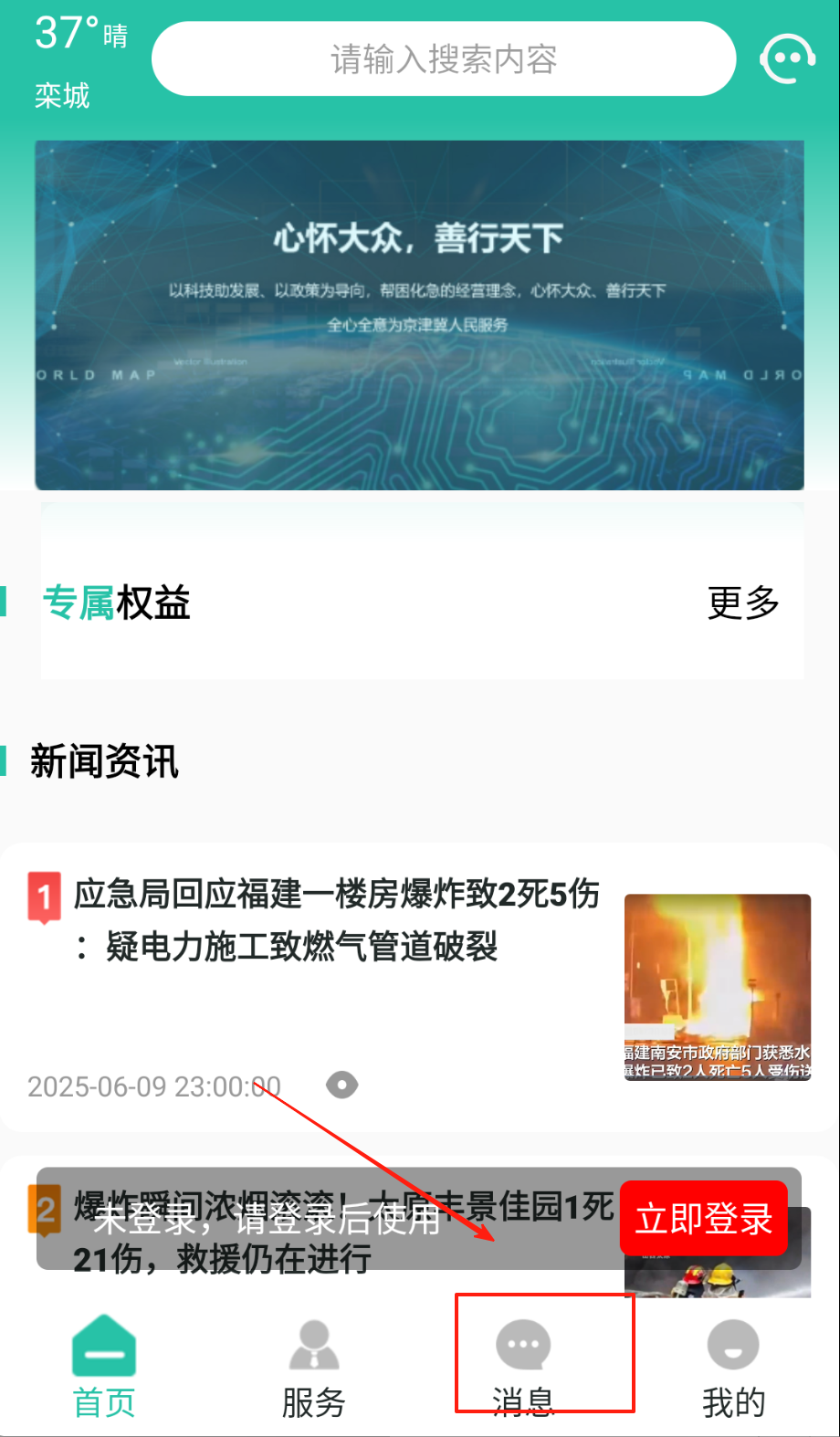Open 更多 for 专属权益
This screenshot has height=1437, width=840.
coord(743,603)
